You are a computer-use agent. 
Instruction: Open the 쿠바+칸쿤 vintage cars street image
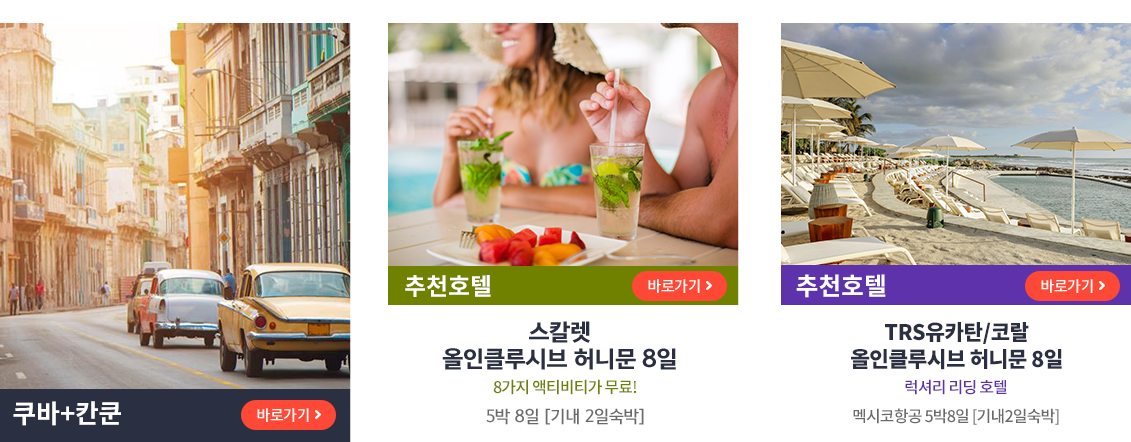pyautogui.click(x=175, y=200)
